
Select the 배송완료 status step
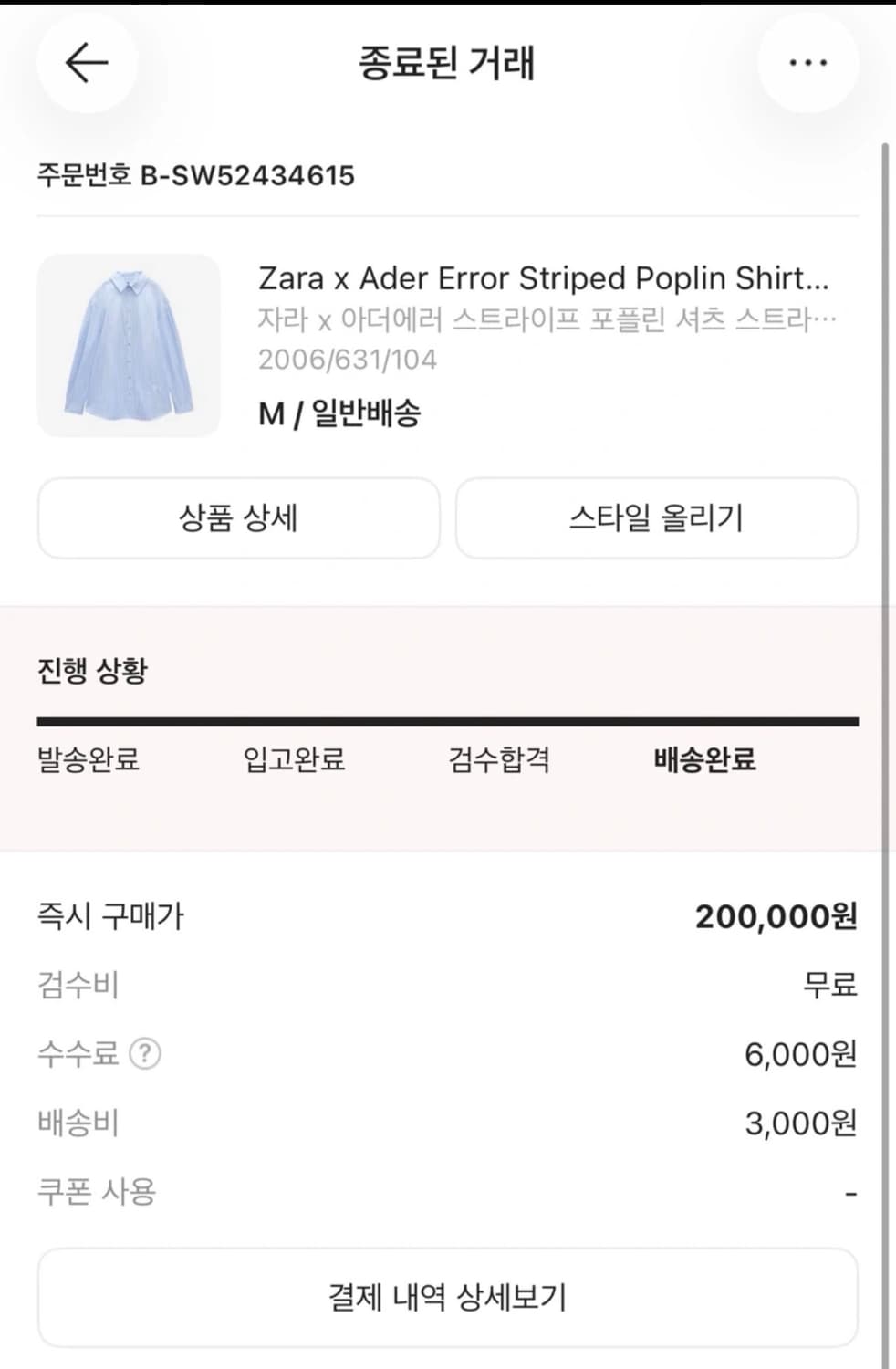(703, 759)
